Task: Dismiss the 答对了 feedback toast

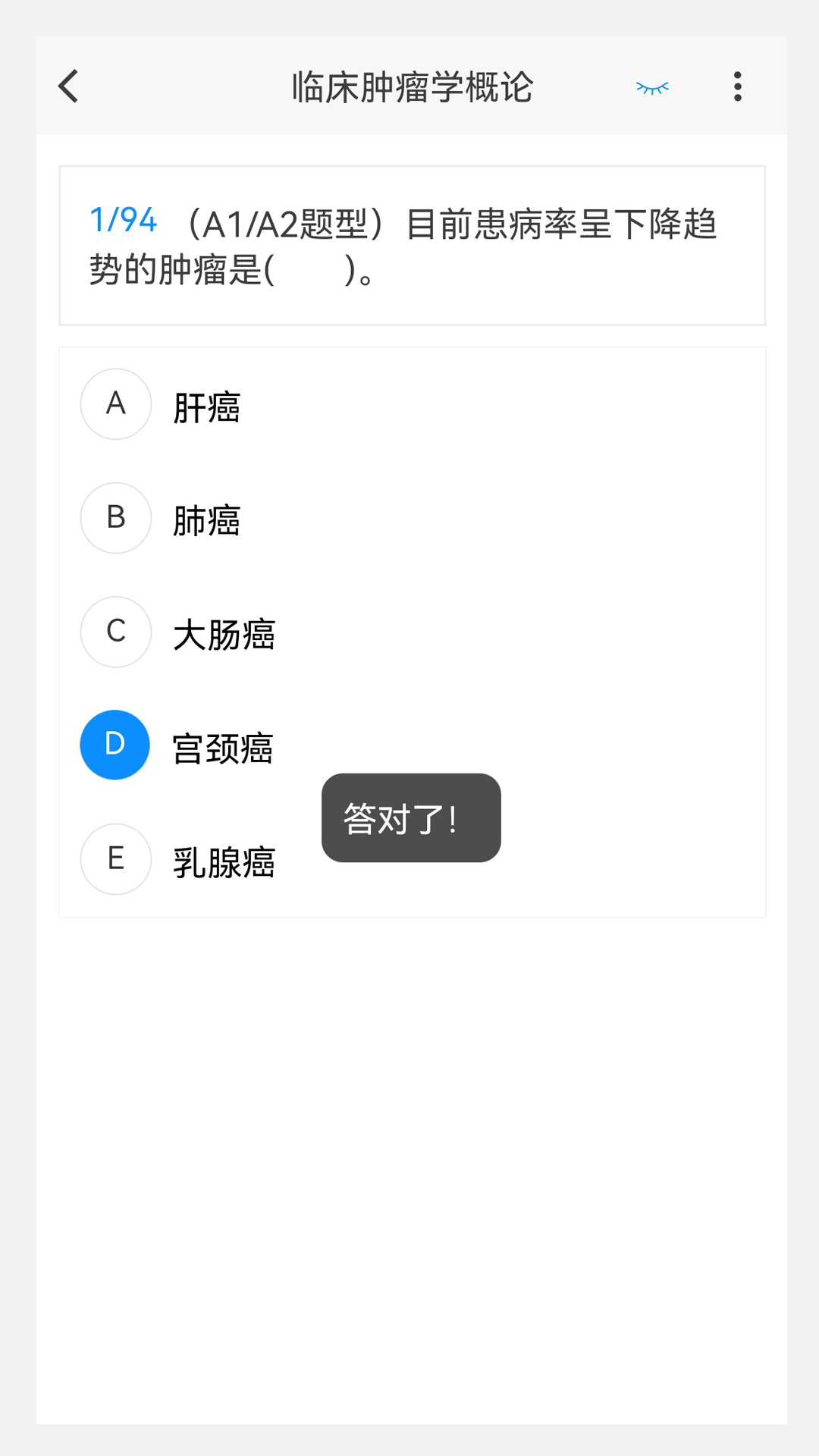Action: 410,819
